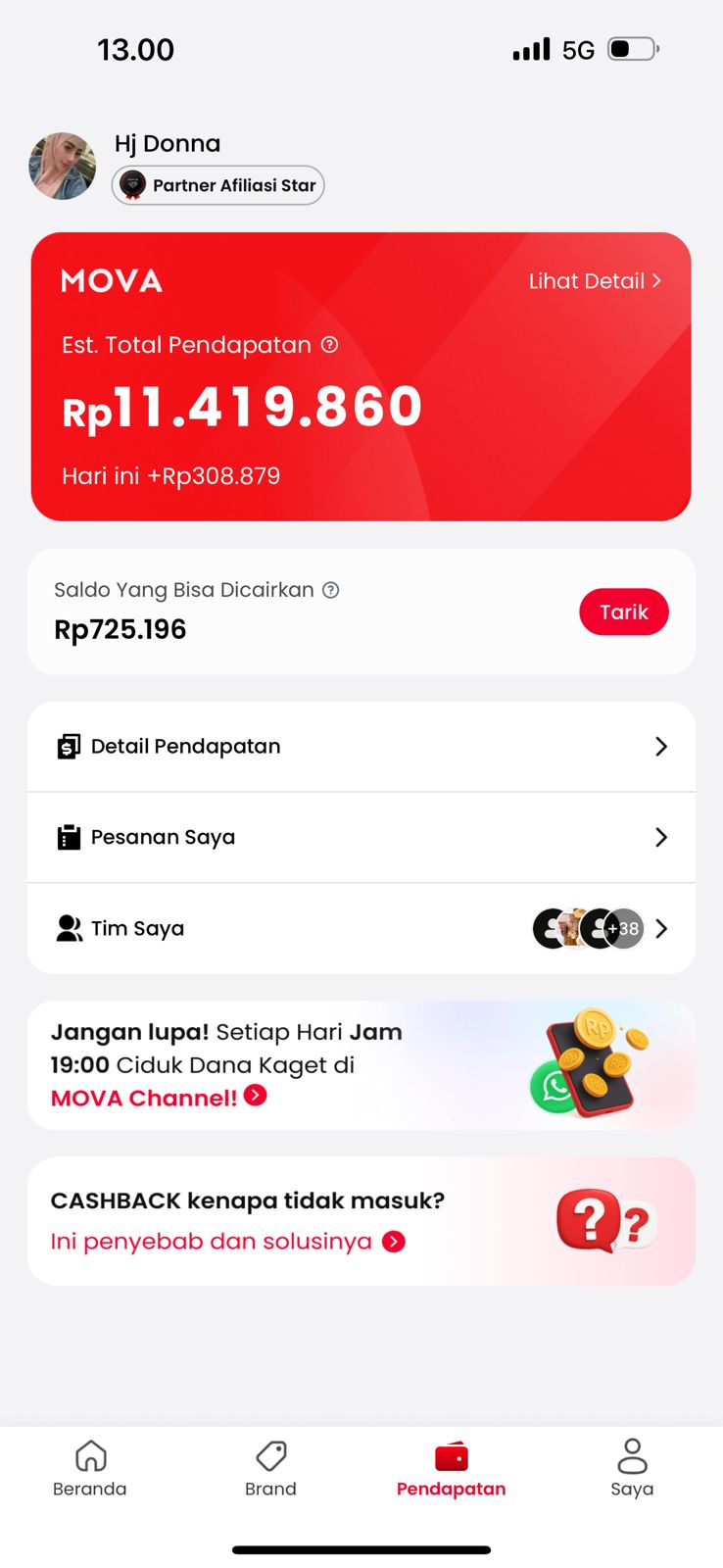Open Tim Saya

[361, 929]
